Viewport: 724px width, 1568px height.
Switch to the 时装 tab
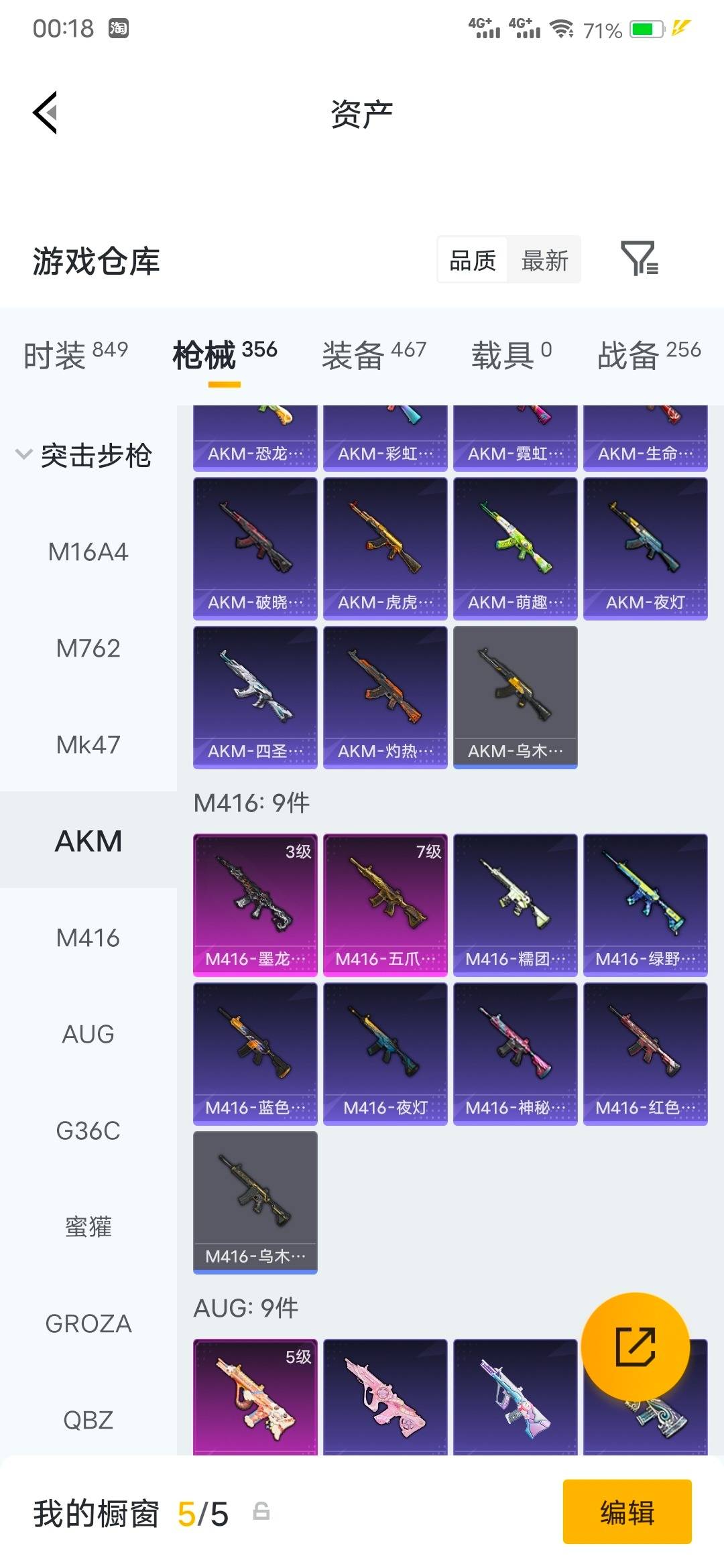[76, 354]
